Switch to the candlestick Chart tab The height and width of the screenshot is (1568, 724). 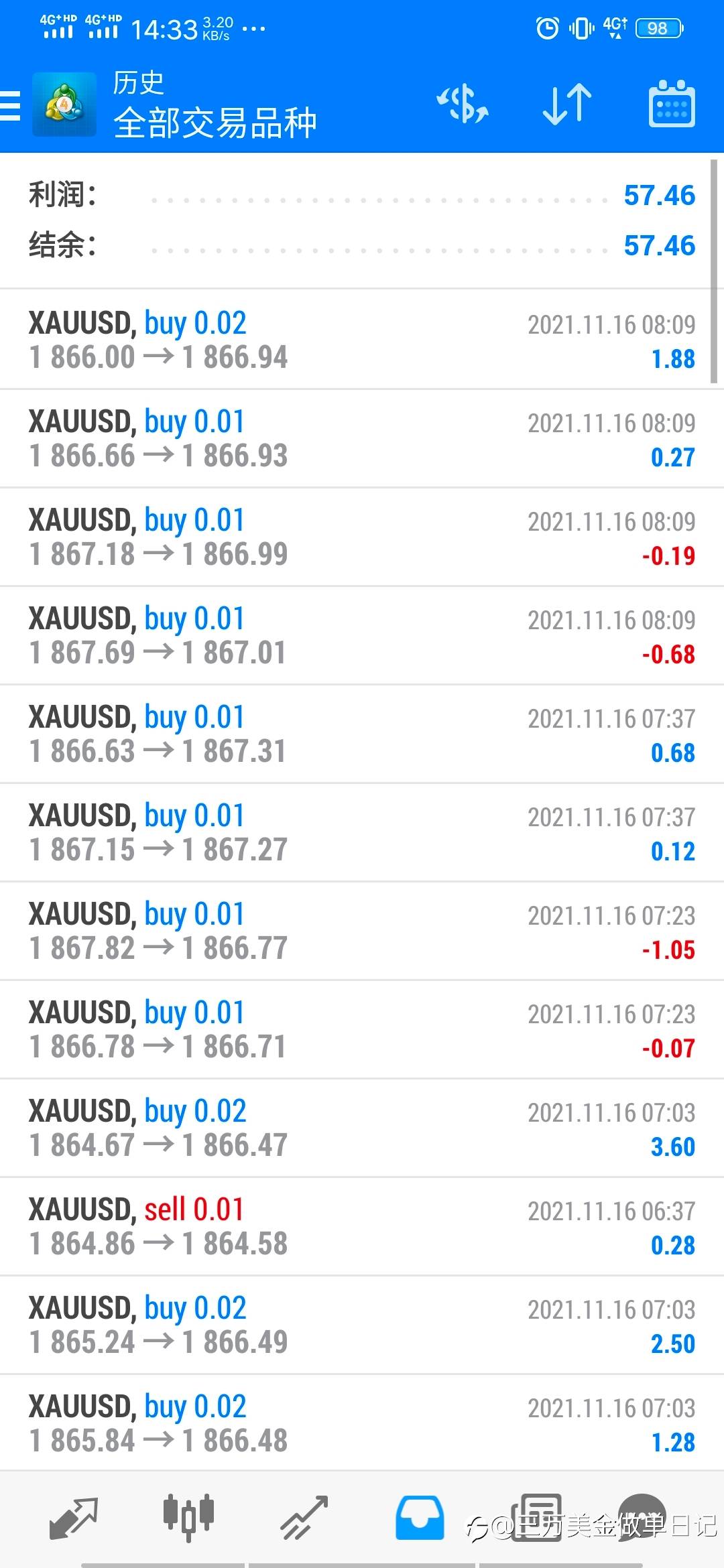click(x=188, y=1517)
